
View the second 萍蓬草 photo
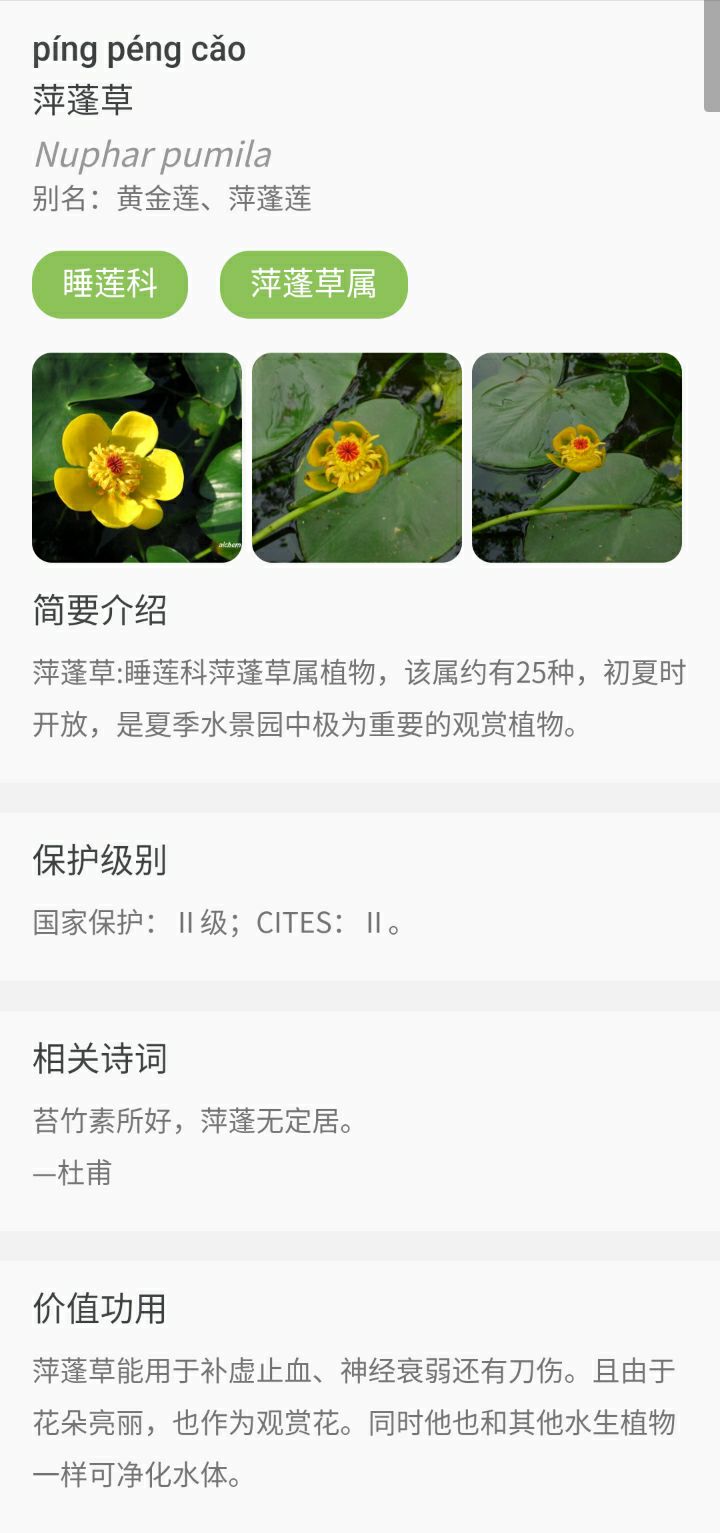pyautogui.click(x=357, y=458)
